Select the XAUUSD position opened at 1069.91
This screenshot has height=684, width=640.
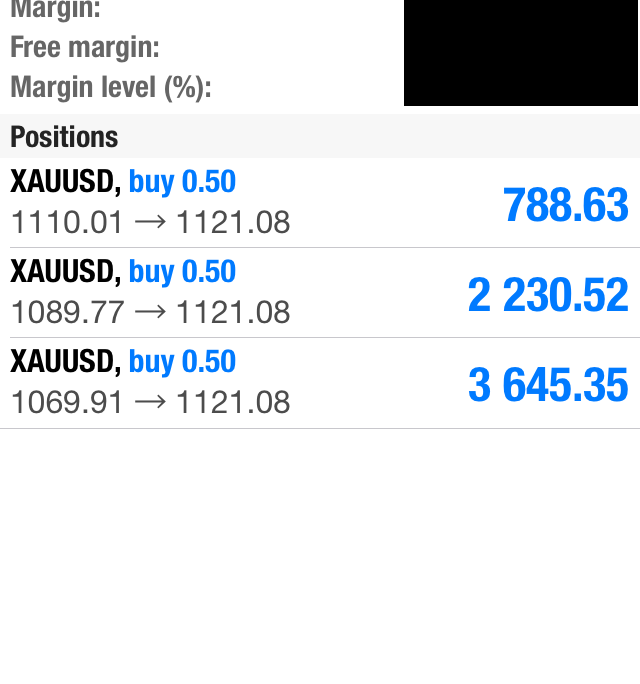tap(320, 383)
